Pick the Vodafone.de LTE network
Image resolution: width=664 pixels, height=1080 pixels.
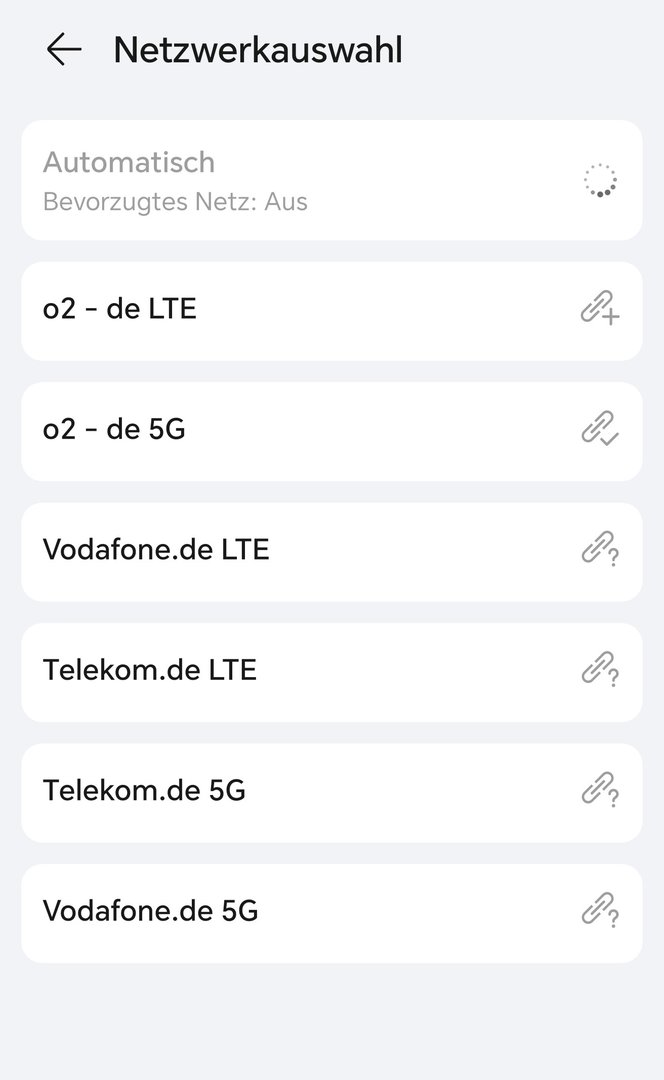point(332,552)
